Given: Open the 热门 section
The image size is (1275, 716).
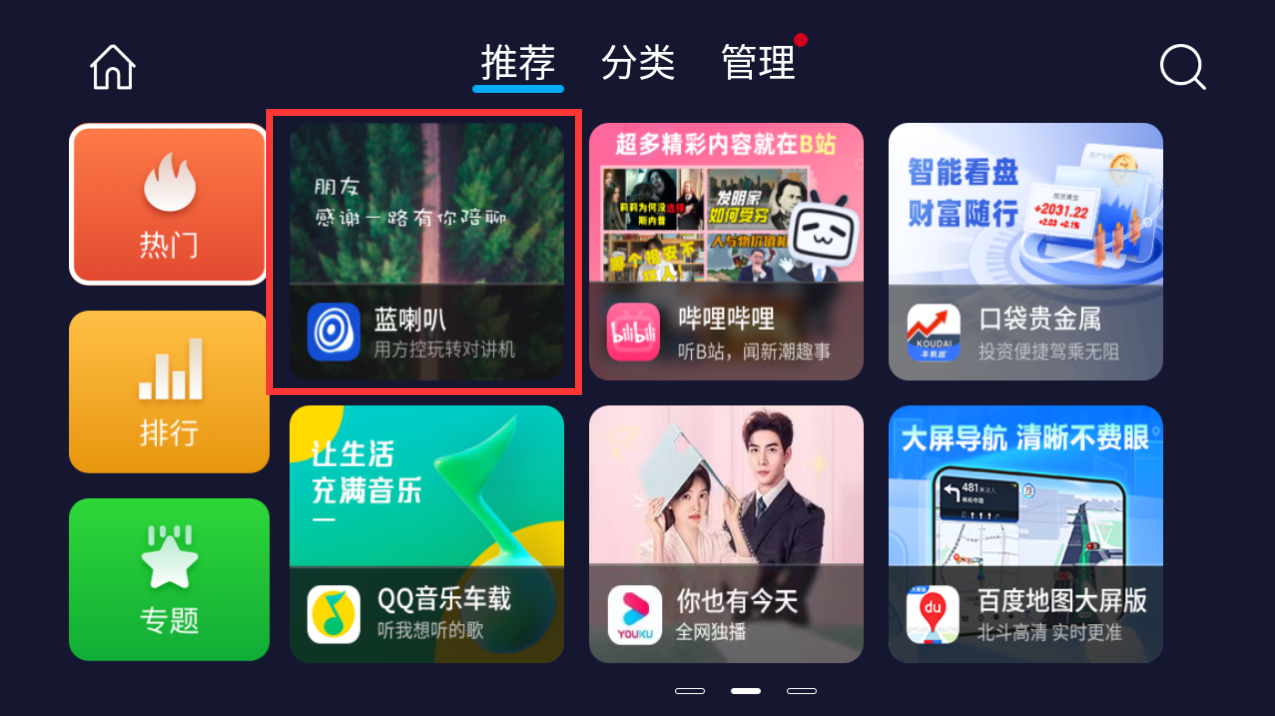Looking at the screenshot, I should 169,204.
